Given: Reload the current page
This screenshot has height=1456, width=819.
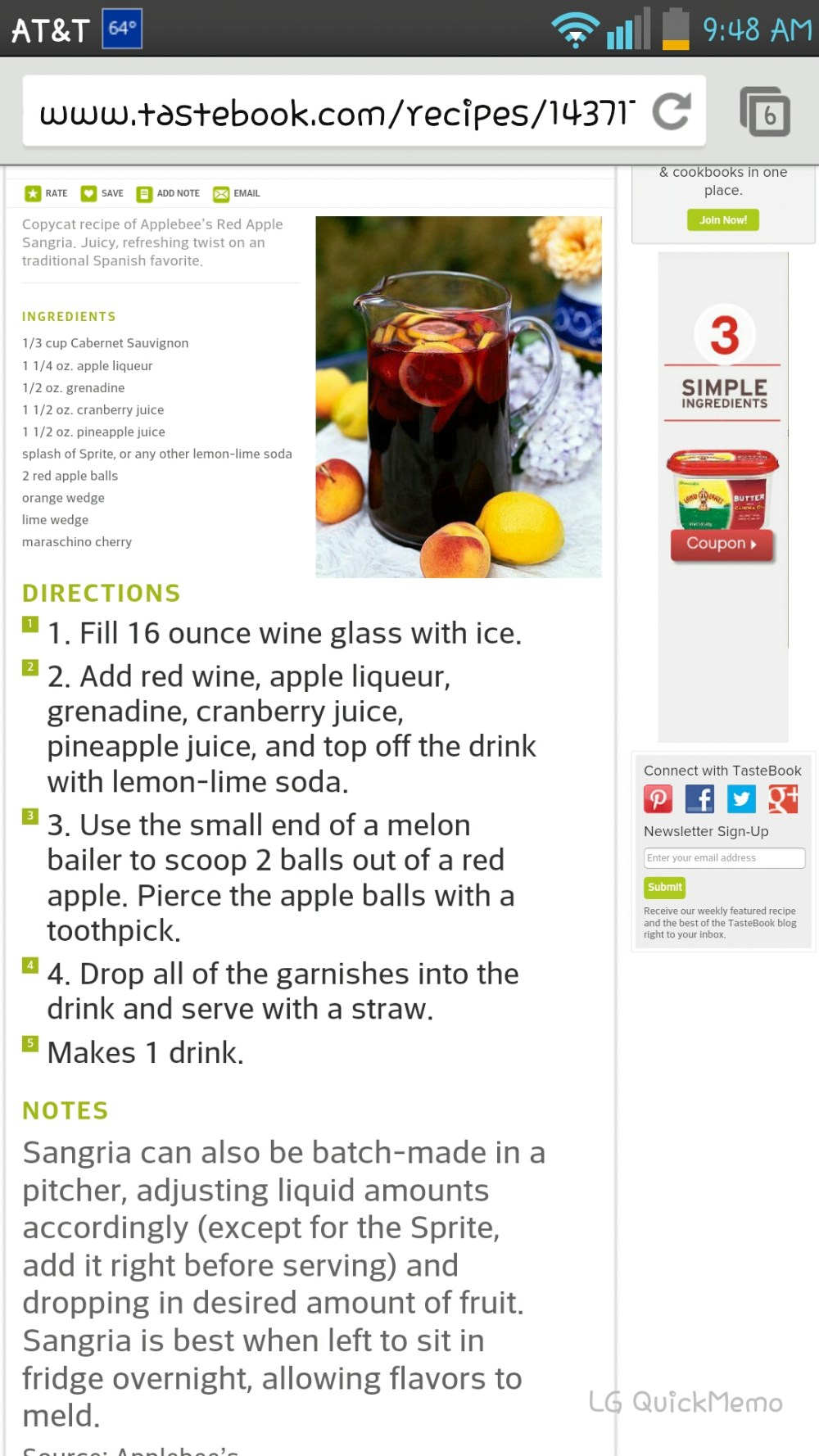Looking at the screenshot, I should click(x=672, y=112).
